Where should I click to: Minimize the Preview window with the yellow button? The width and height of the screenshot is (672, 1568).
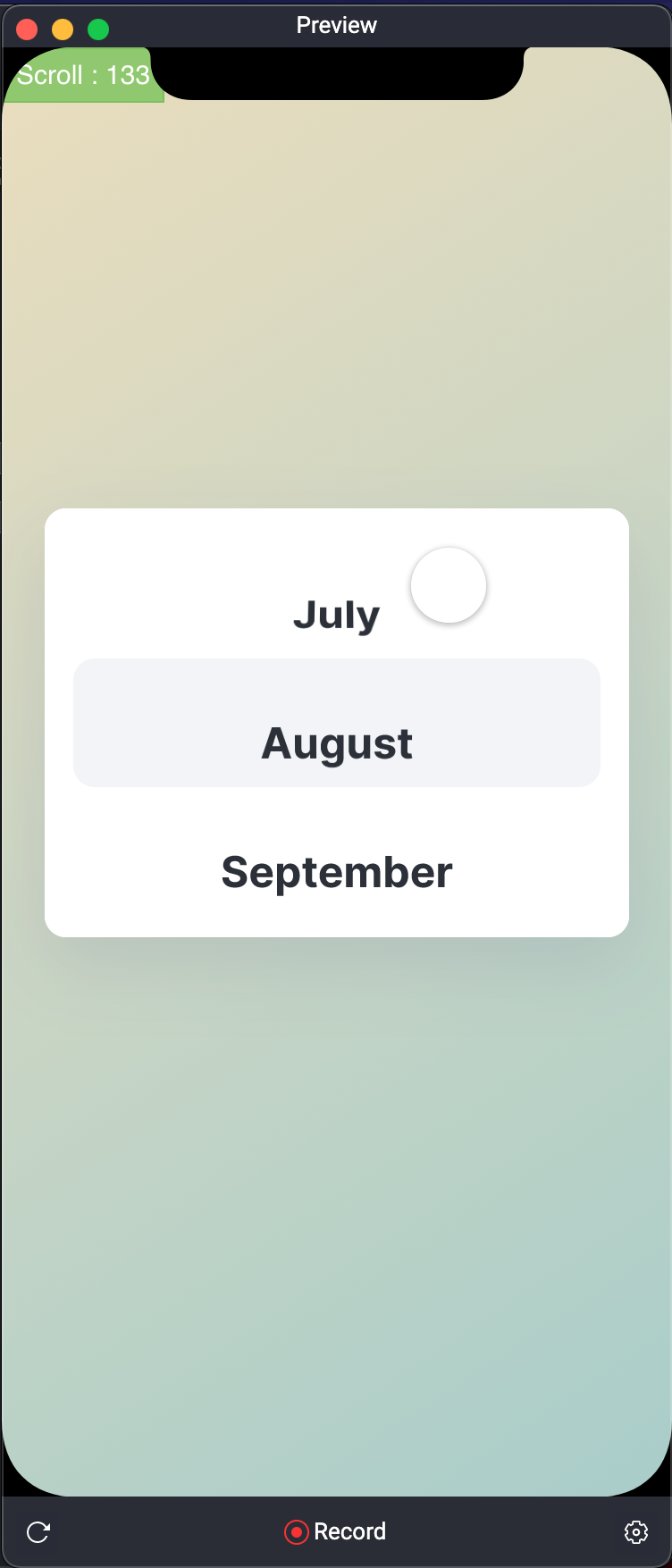[63, 29]
